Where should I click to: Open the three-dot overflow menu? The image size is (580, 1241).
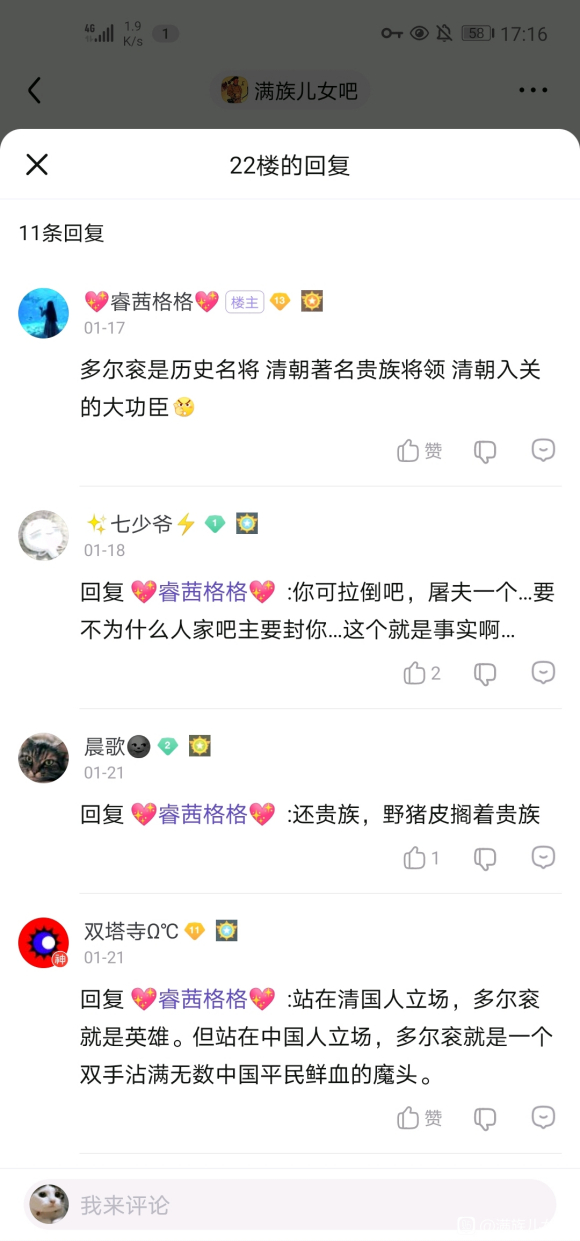tap(534, 90)
